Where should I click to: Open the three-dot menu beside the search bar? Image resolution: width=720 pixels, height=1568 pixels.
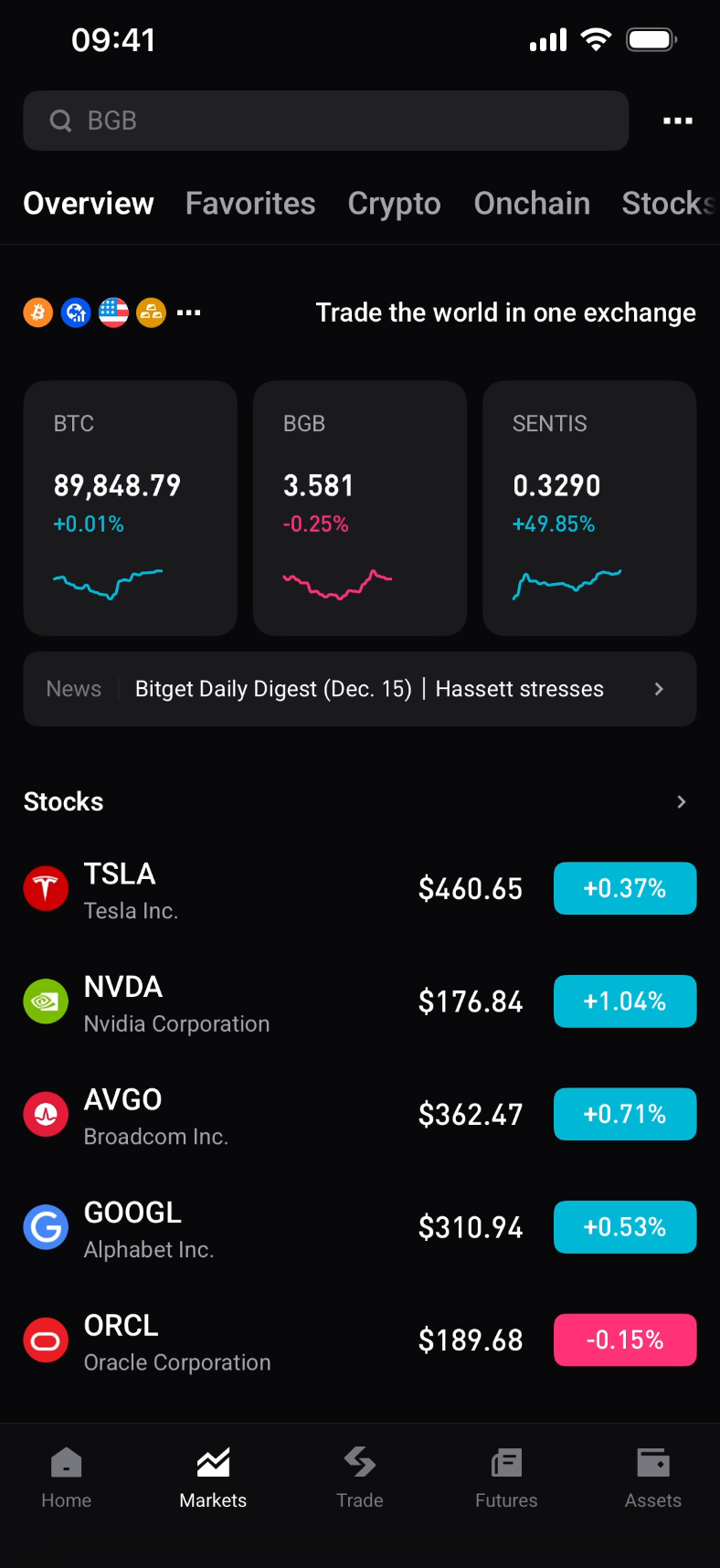tap(678, 120)
